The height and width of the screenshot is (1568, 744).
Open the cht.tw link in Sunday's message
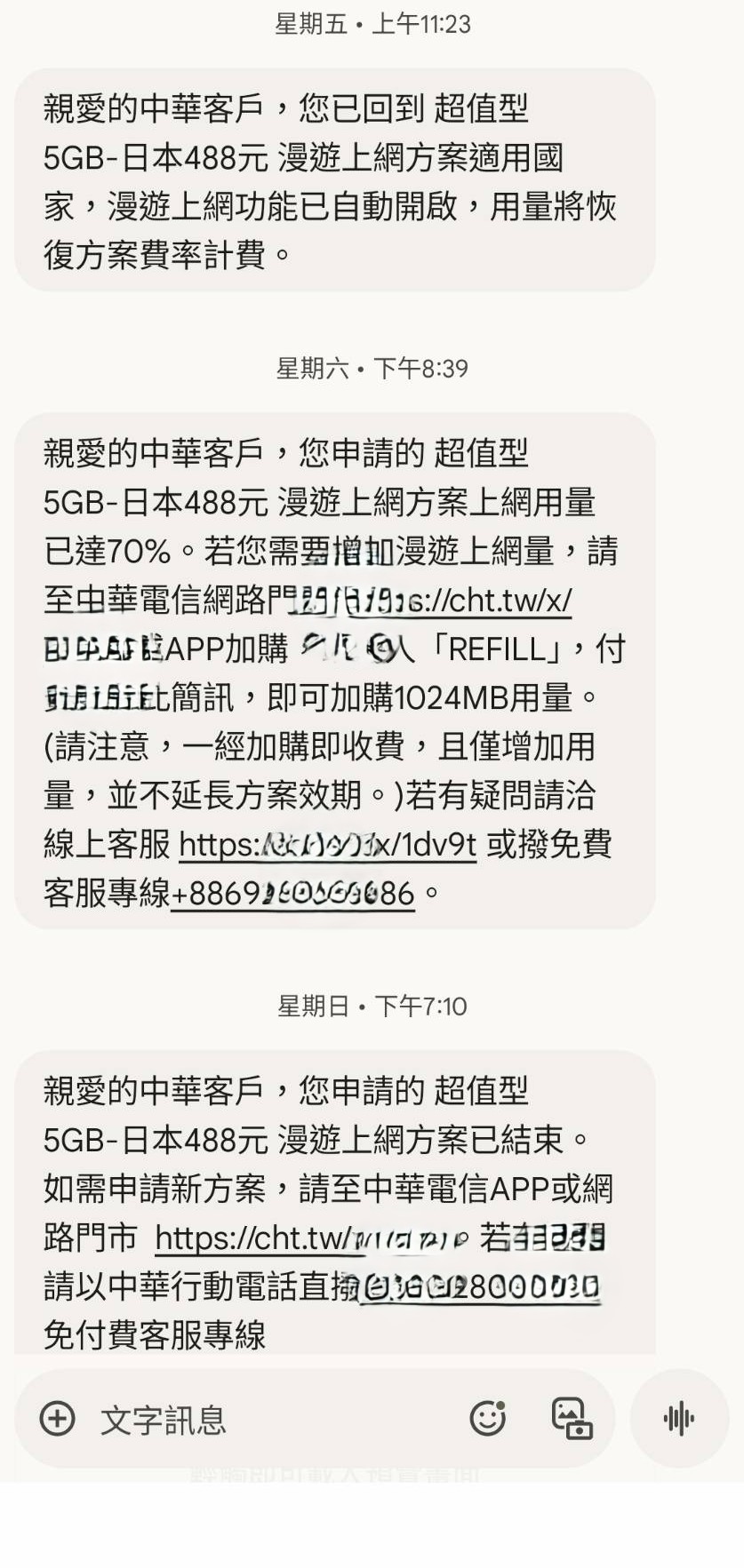click(310, 1238)
